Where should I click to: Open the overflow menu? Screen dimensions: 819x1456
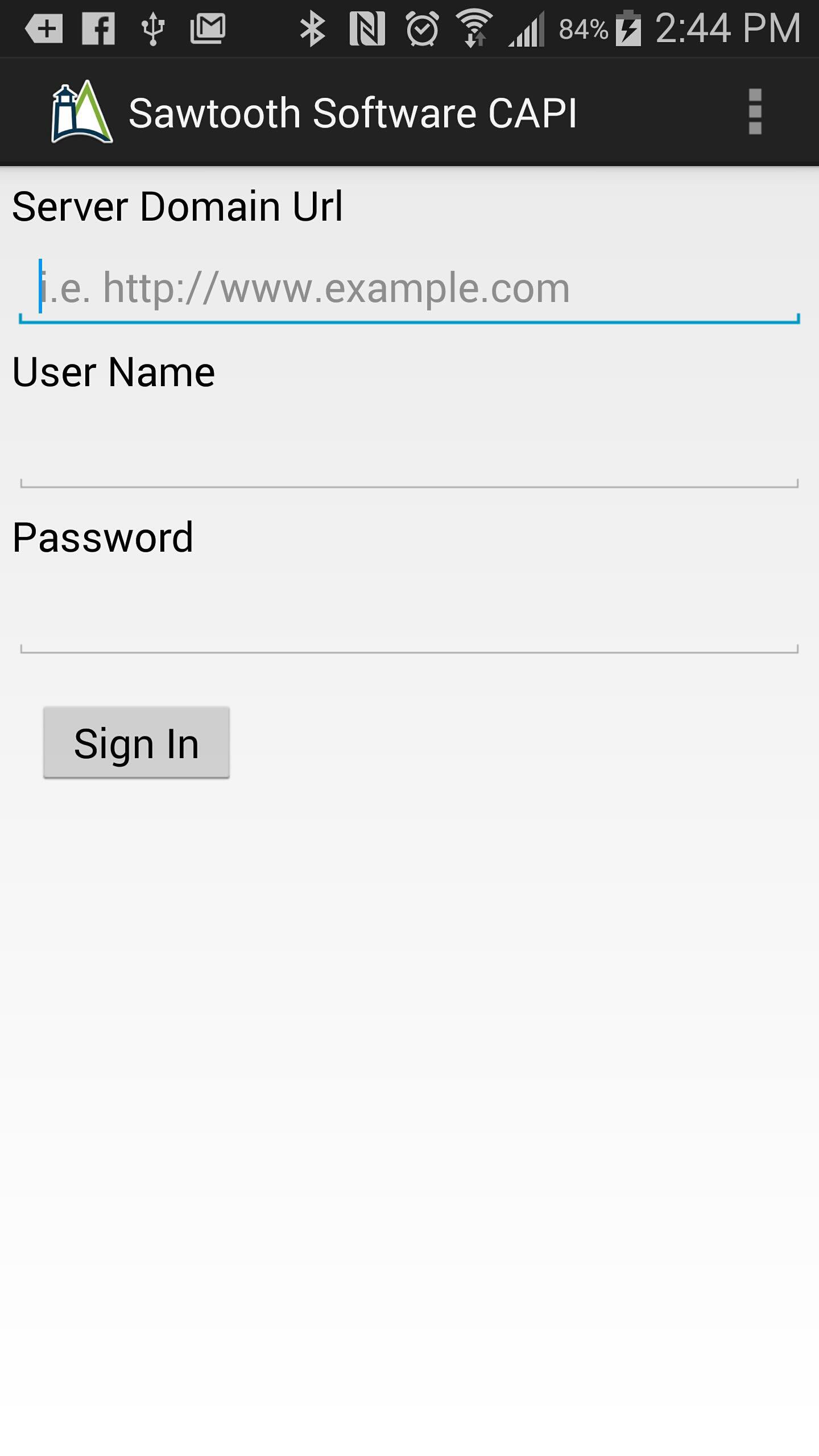[754, 111]
